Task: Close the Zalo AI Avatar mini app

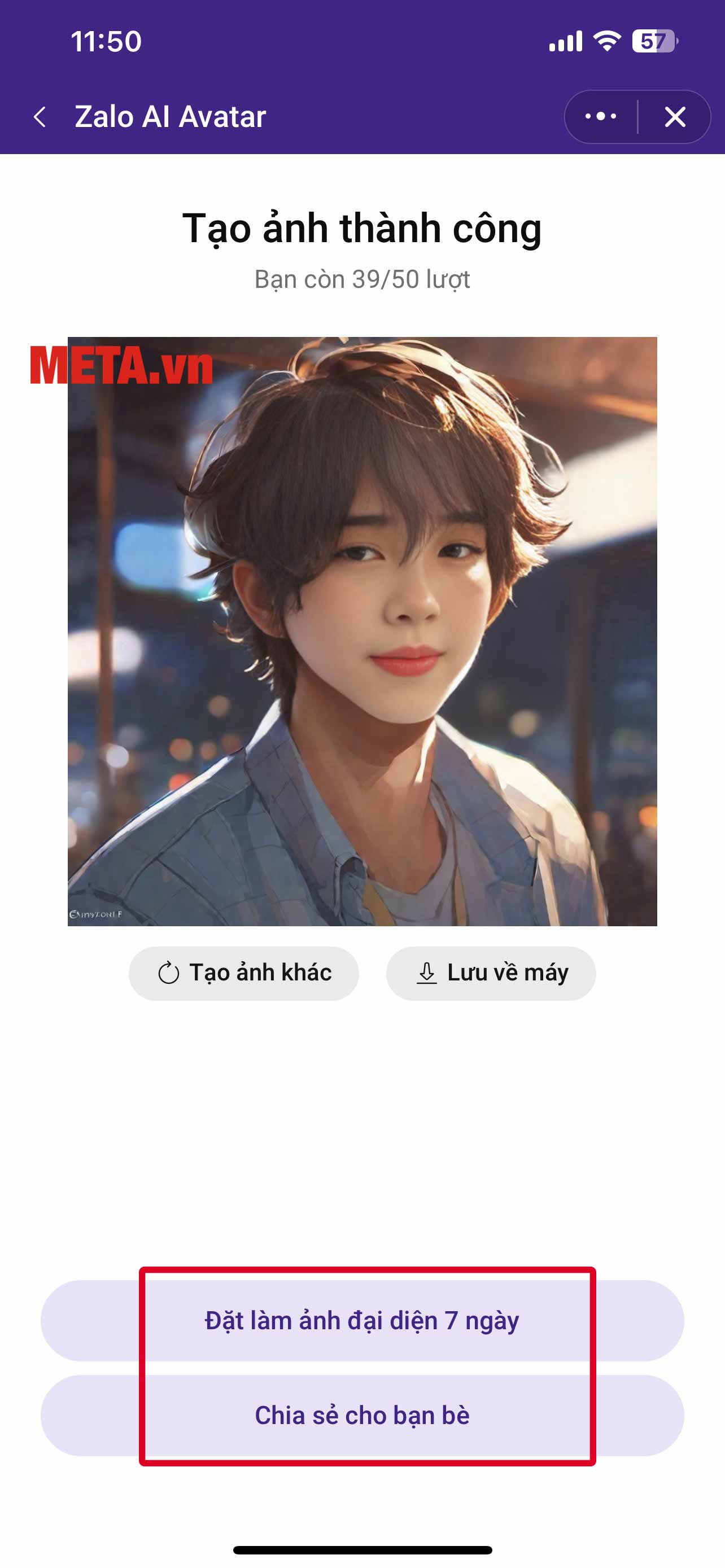Action: [675, 116]
